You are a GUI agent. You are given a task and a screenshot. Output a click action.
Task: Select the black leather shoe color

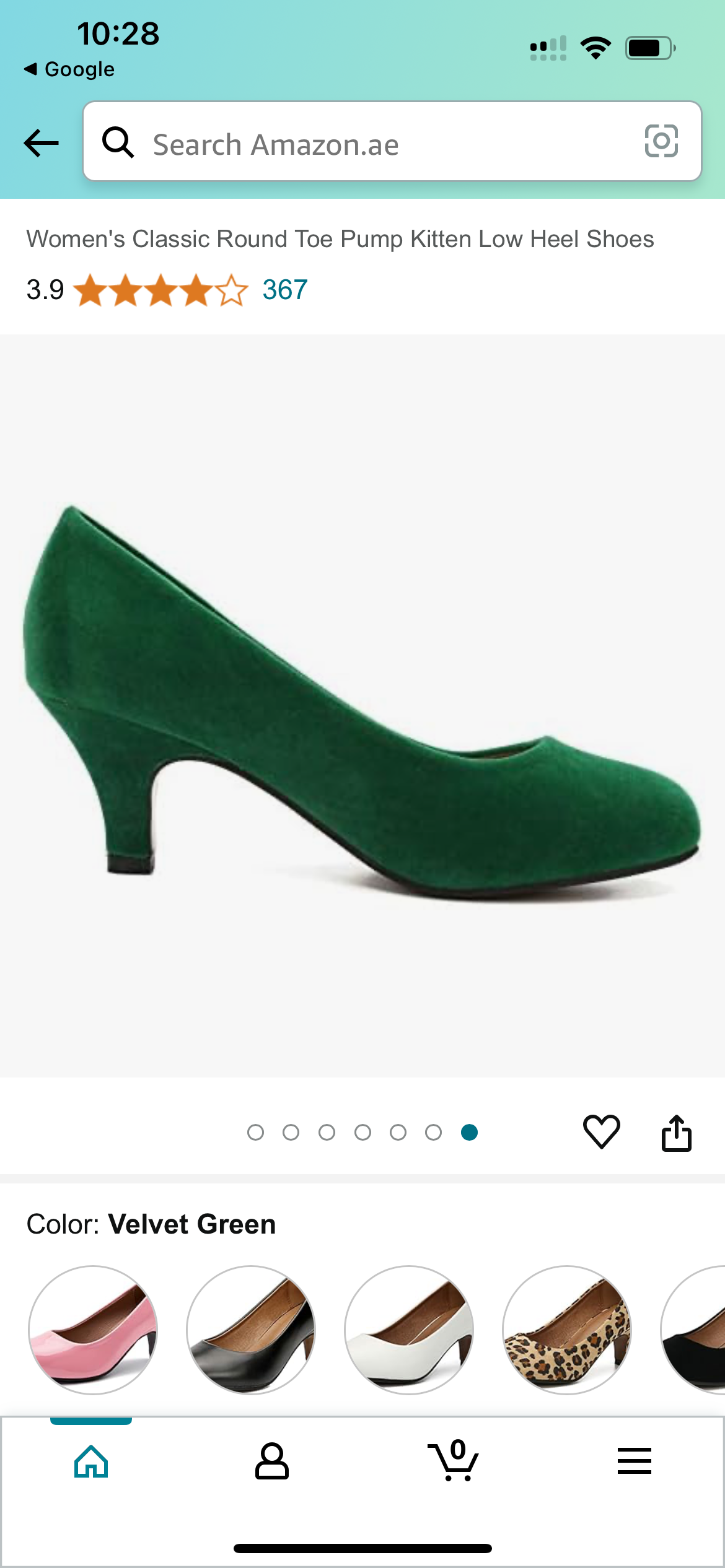(x=251, y=1330)
